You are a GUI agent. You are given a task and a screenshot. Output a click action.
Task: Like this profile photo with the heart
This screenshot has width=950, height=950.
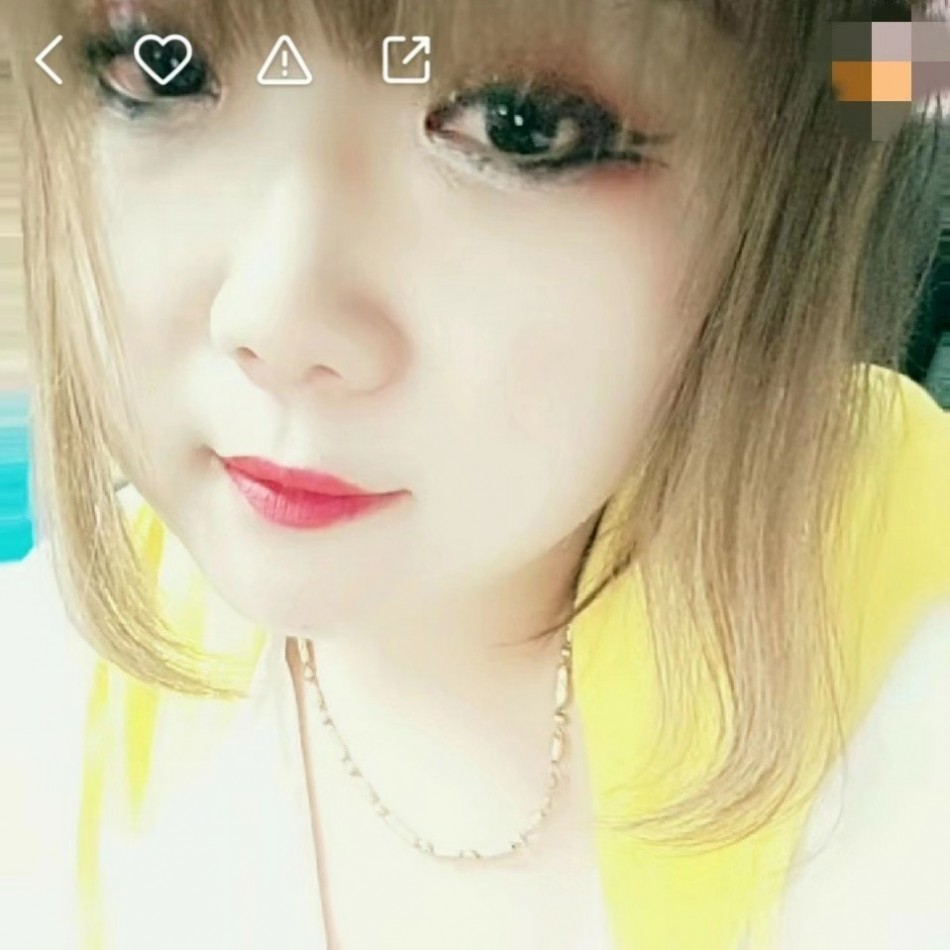(x=163, y=60)
